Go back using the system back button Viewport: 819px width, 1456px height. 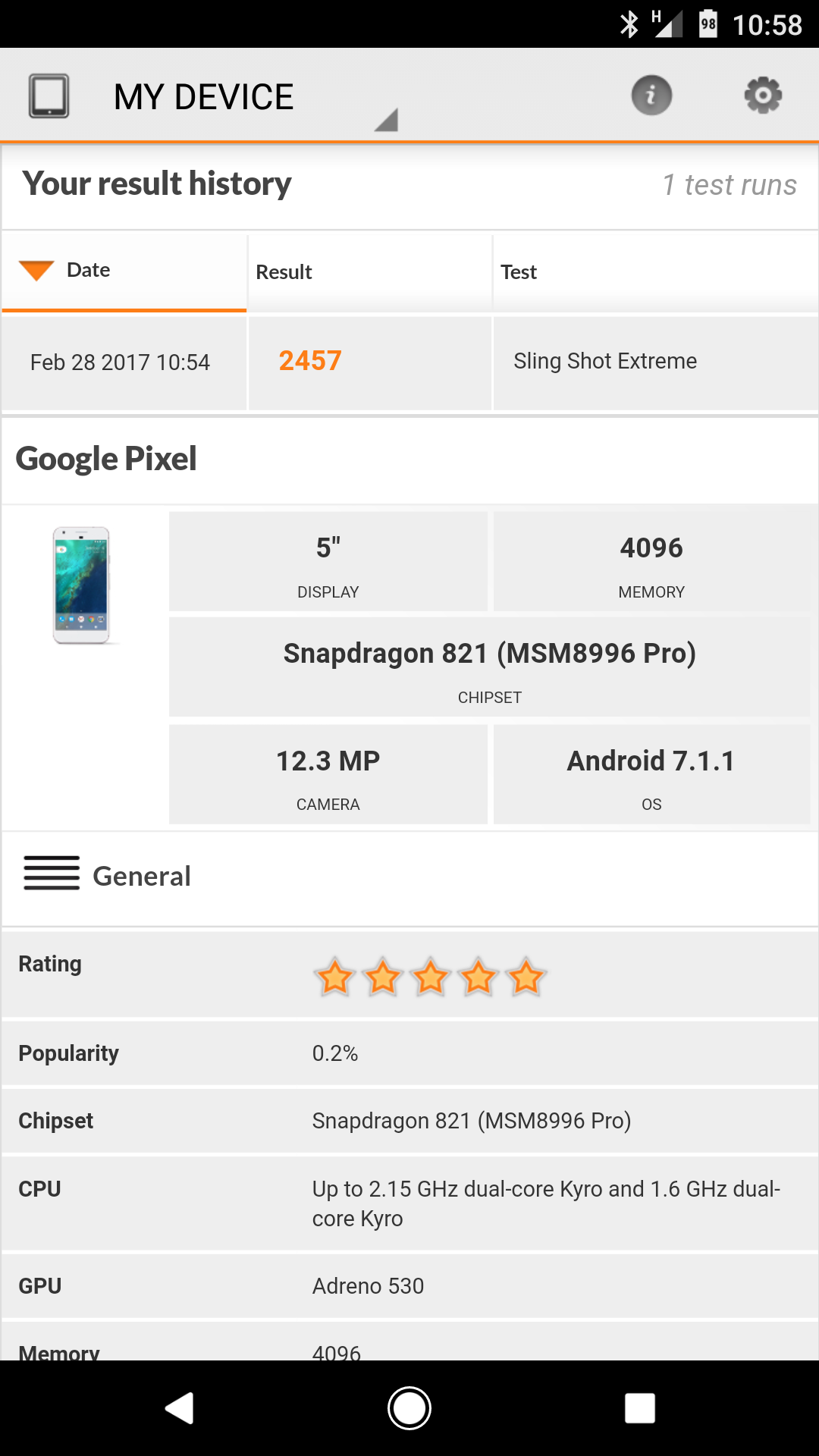pos(180,1408)
